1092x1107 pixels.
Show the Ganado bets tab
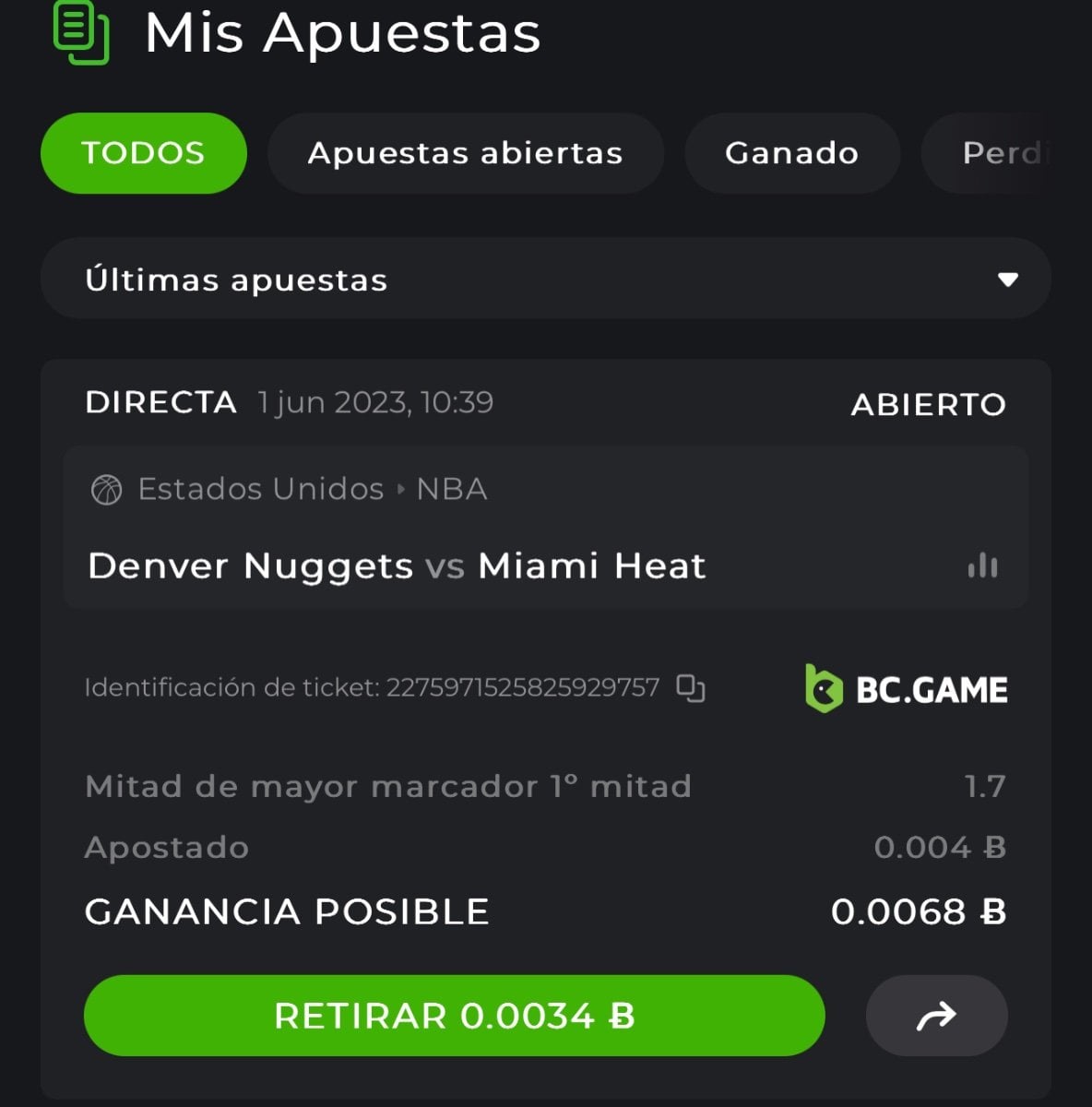click(x=791, y=153)
